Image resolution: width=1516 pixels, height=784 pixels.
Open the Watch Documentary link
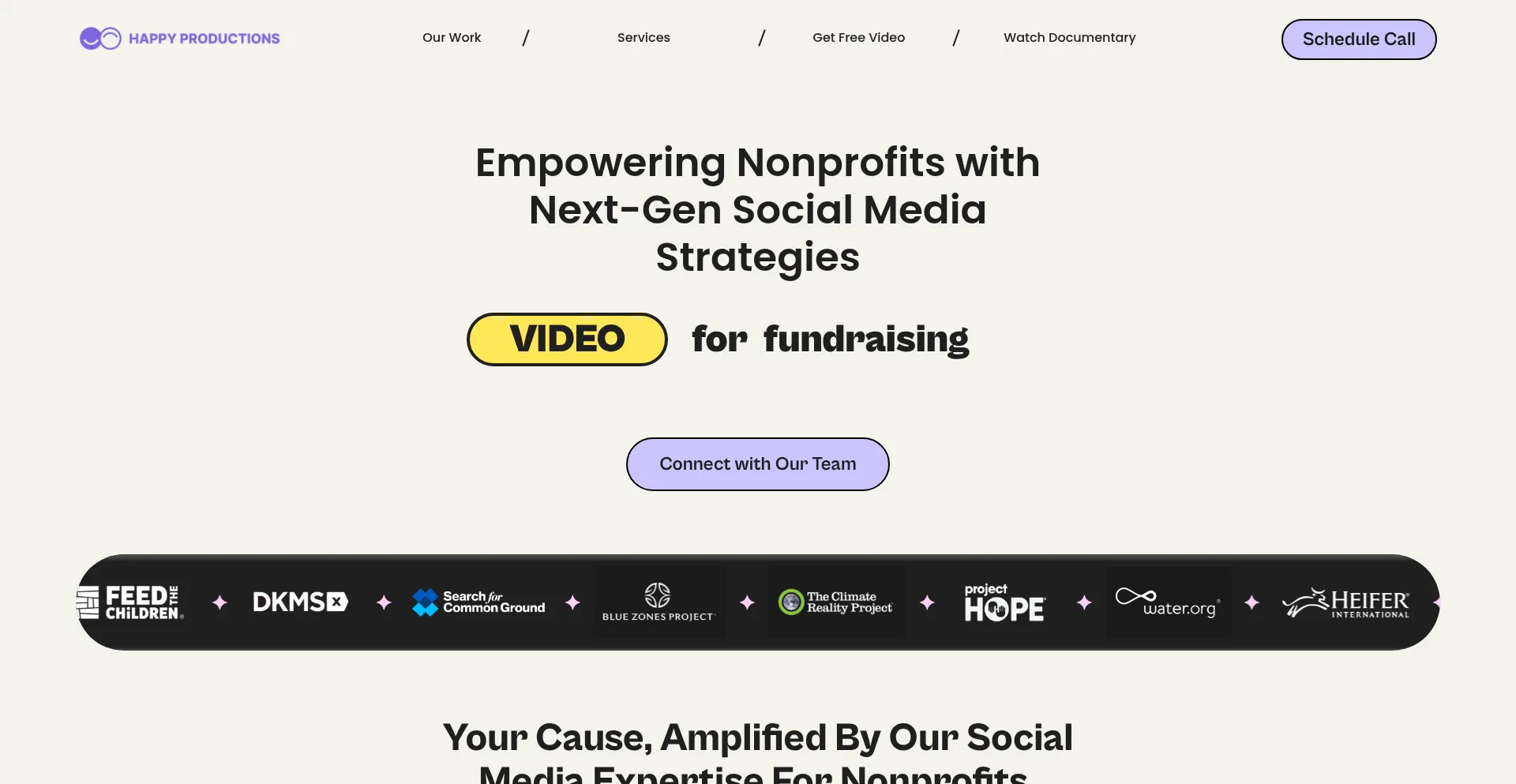[x=1069, y=38]
